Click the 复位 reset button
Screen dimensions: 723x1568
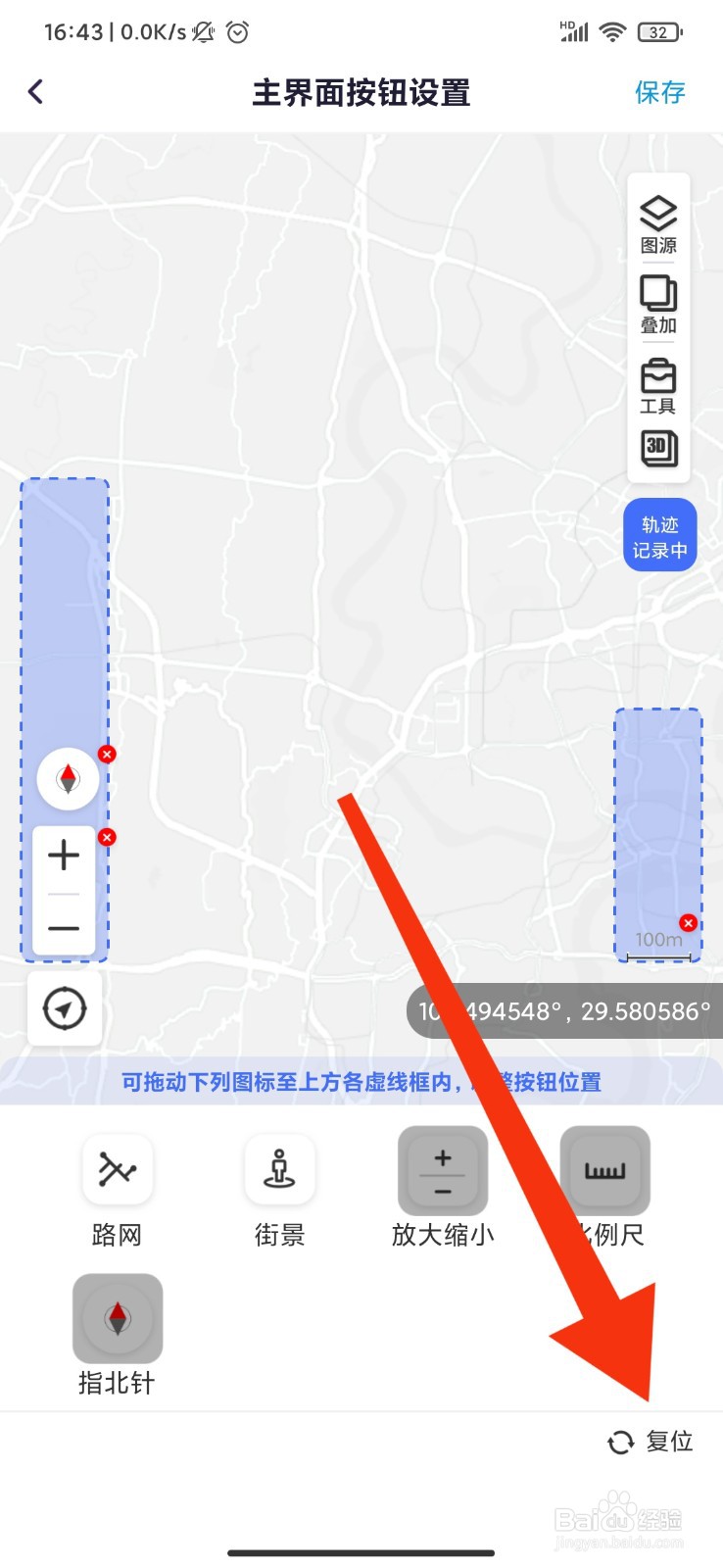(x=651, y=1441)
